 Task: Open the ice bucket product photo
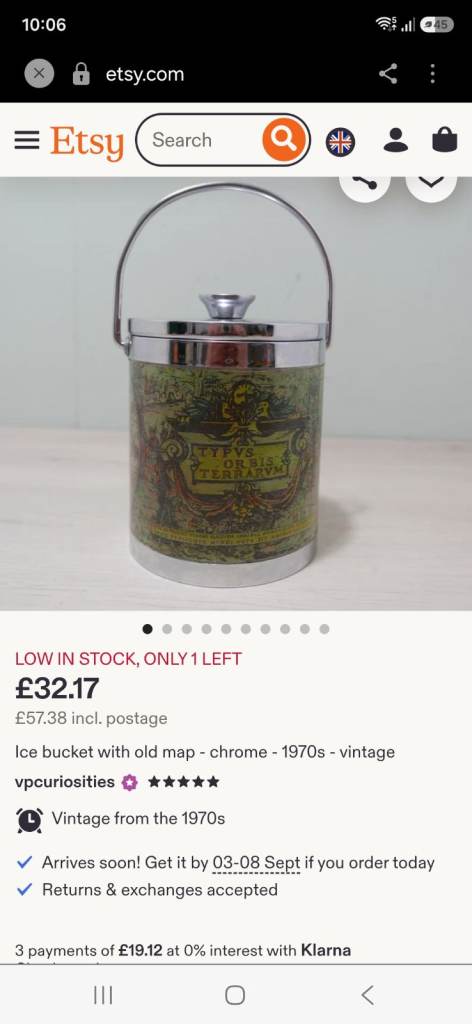[236, 393]
